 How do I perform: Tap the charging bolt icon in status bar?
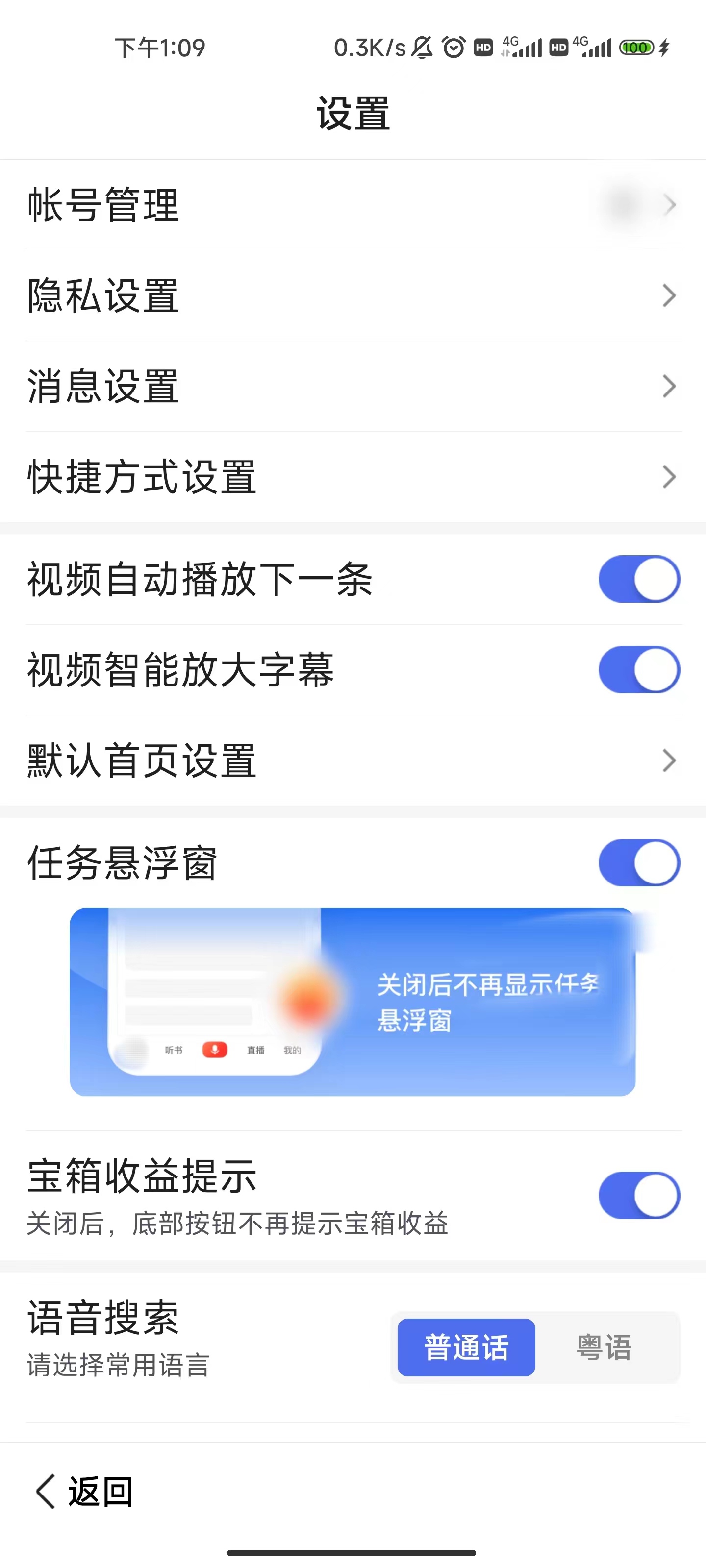[x=666, y=47]
